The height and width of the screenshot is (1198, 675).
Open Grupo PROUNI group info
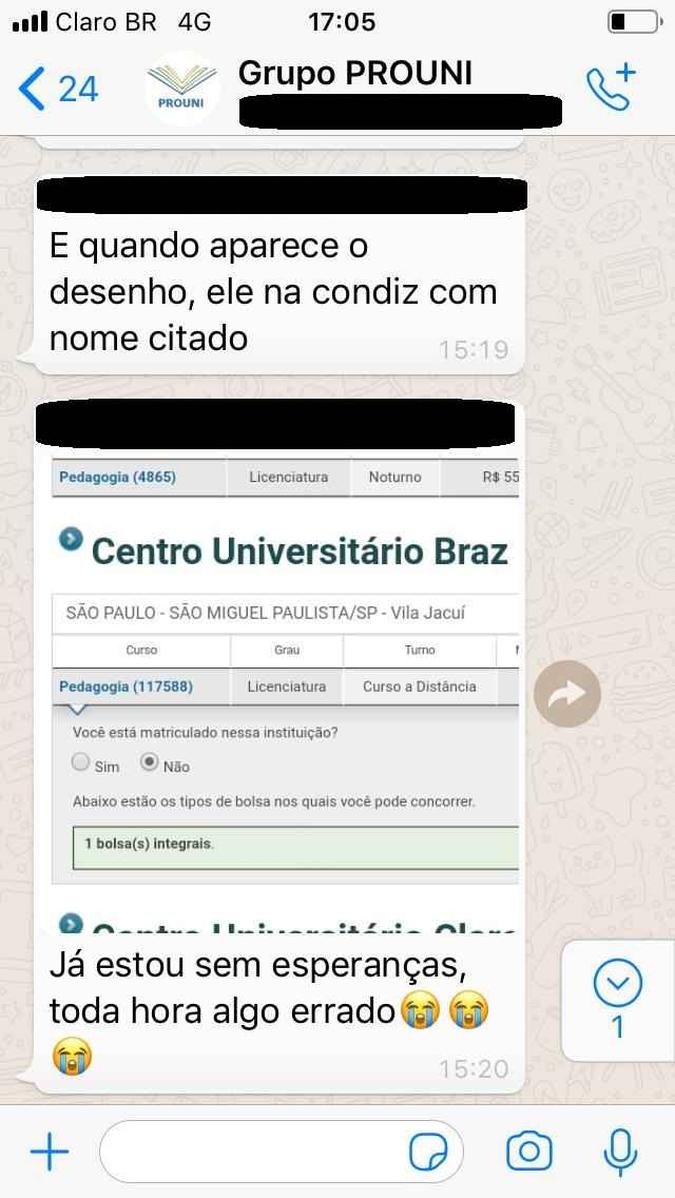[355, 74]
